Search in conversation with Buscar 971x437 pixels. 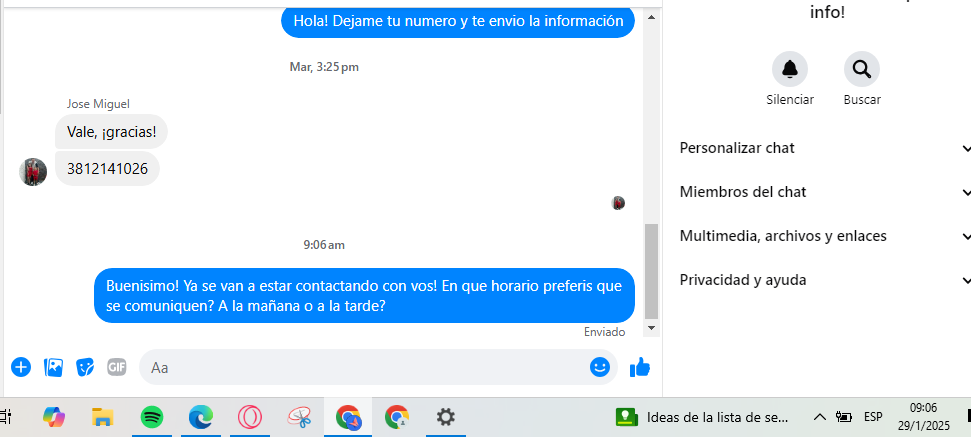[861, 70]
